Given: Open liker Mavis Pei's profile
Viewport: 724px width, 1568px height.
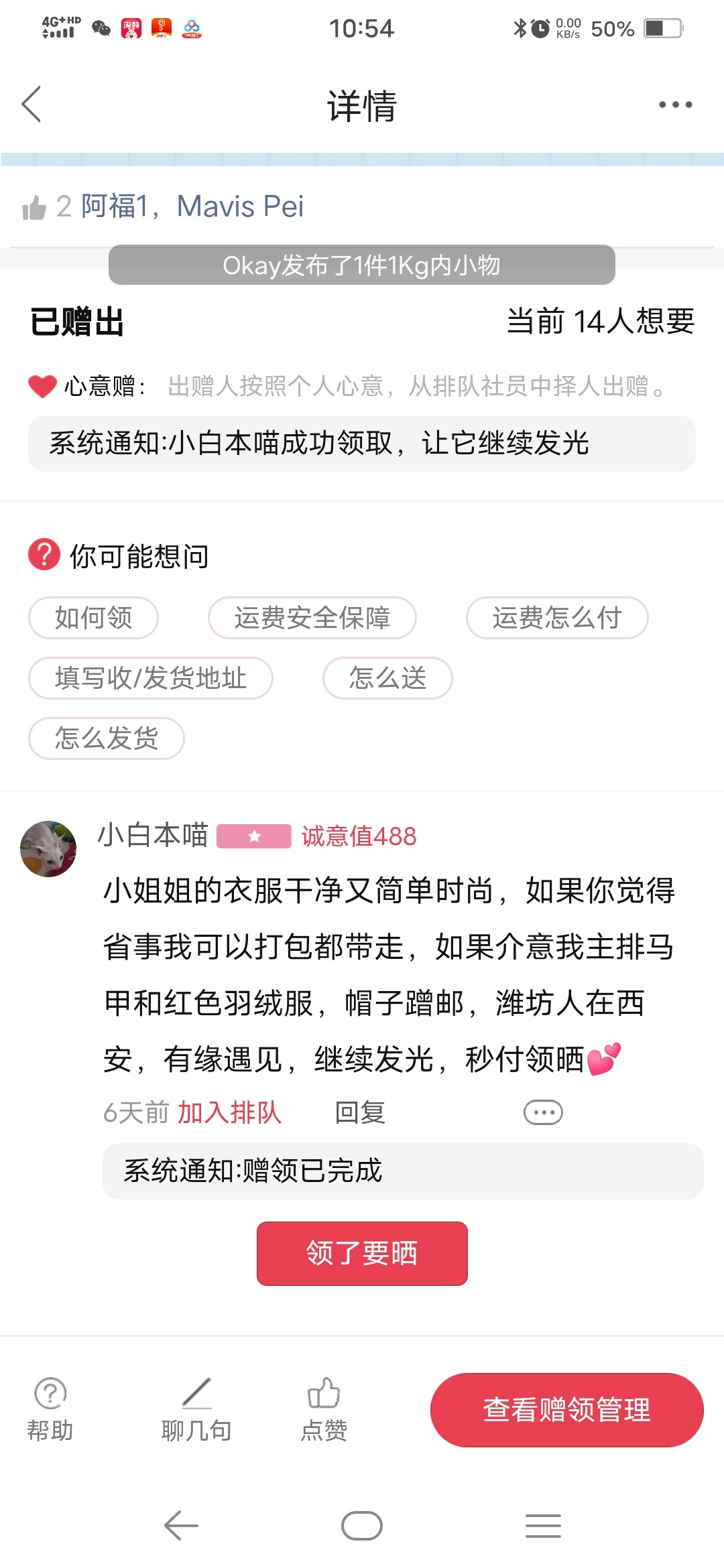Looking at the screenshot, I should tap(240, 206).
